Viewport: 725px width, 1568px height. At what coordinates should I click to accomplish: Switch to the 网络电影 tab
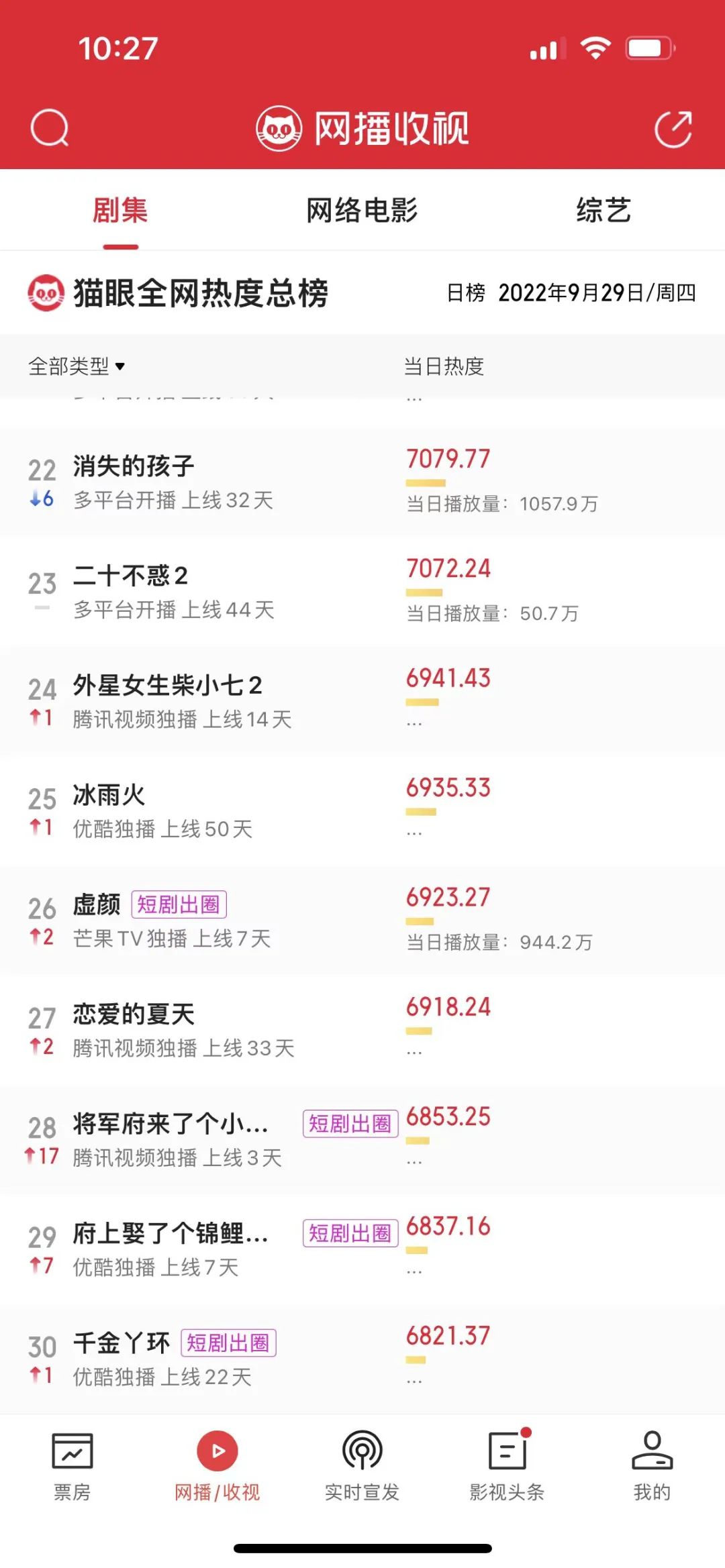(362, 211)
